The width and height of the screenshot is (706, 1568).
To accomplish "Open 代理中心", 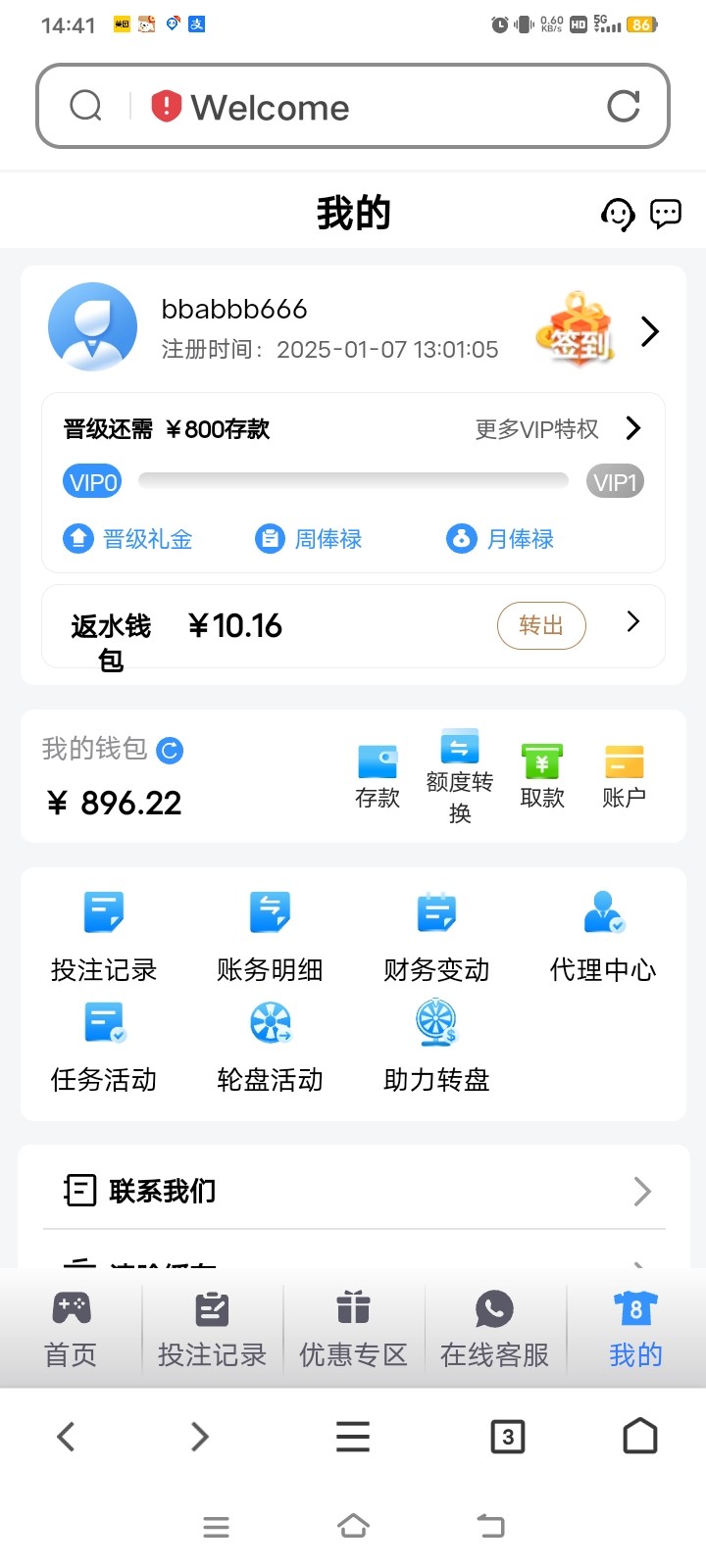I will point(603,936).
